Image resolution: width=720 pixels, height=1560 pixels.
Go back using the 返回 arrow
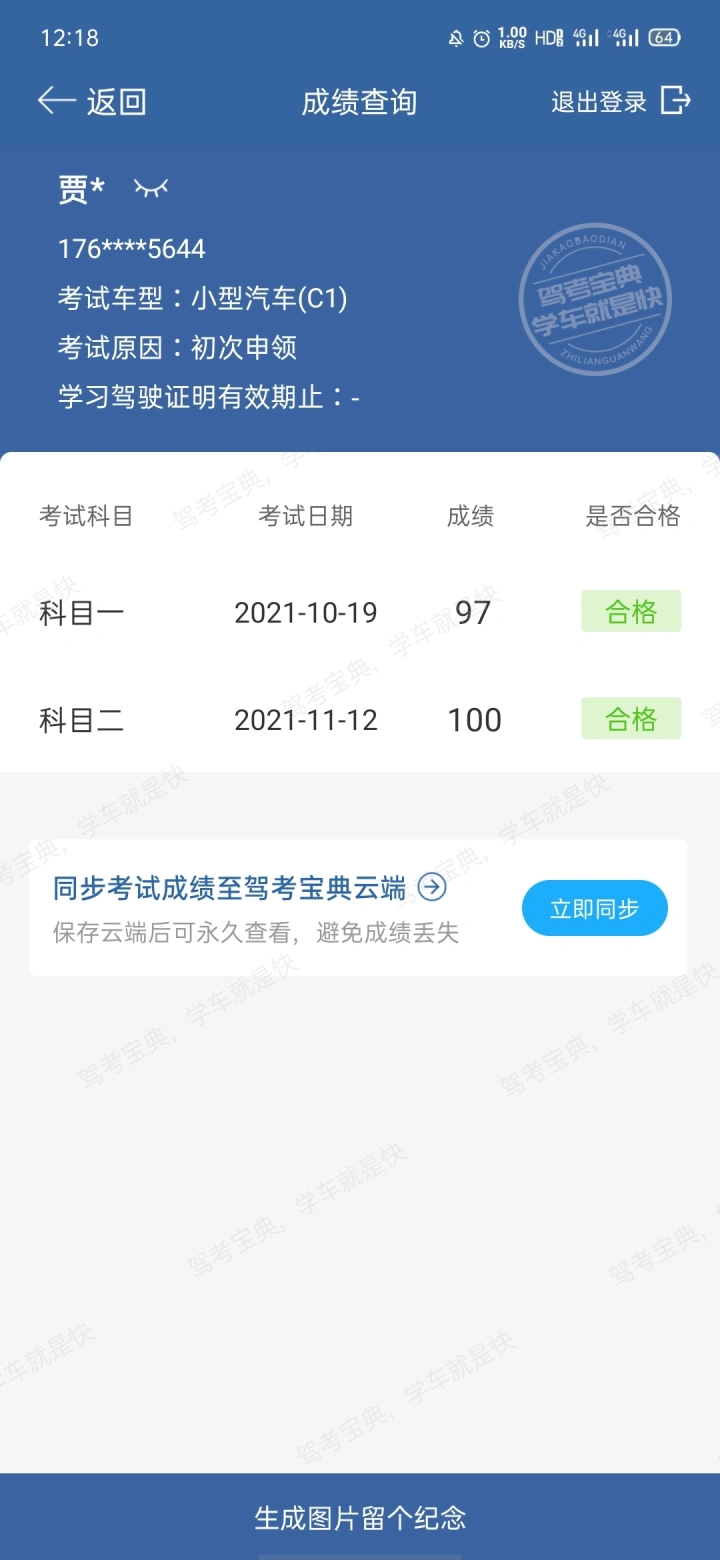(92, 101)
